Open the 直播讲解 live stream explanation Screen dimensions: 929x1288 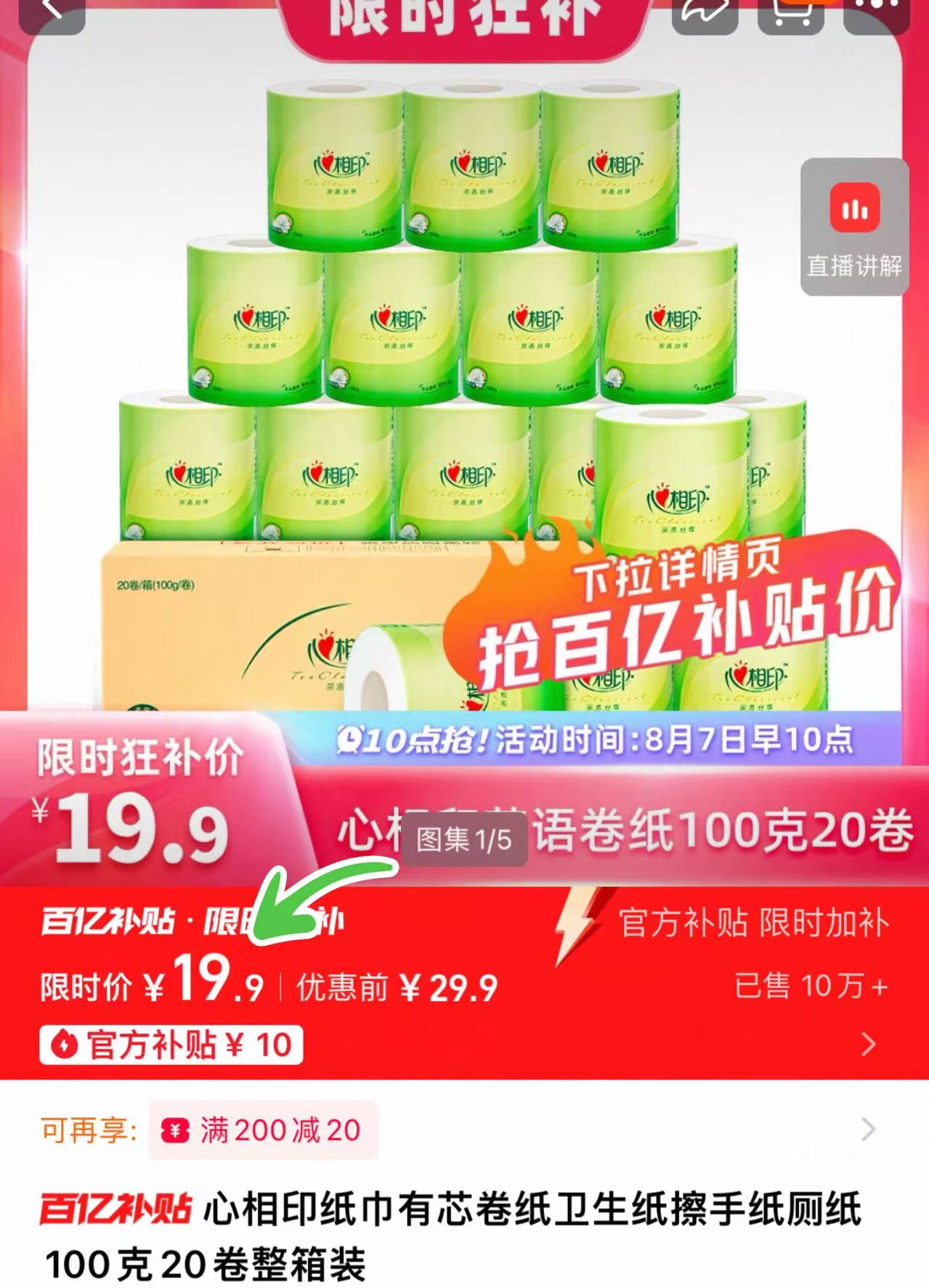point(854,225)
